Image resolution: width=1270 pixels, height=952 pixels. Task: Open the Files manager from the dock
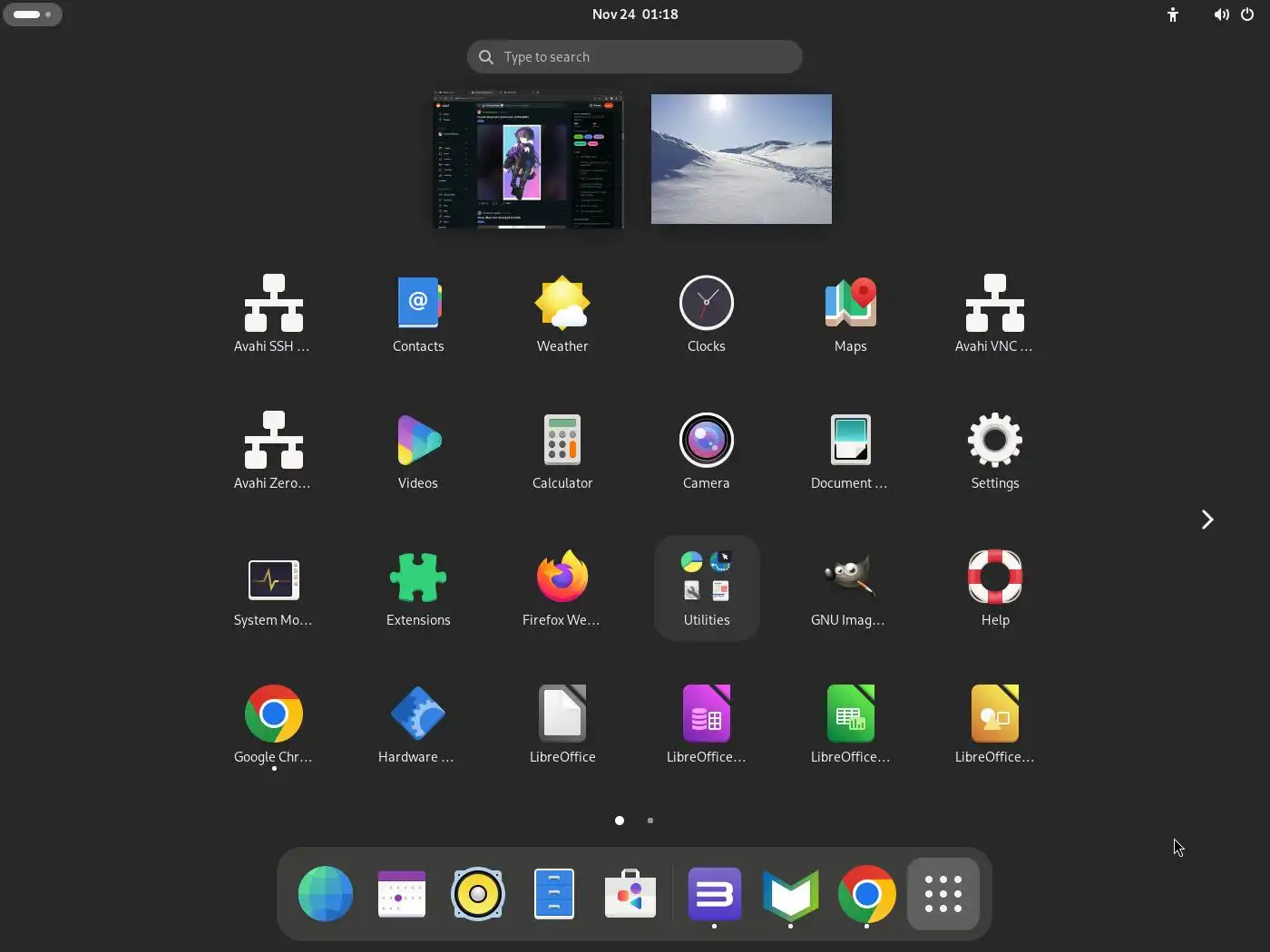[554, 894]
